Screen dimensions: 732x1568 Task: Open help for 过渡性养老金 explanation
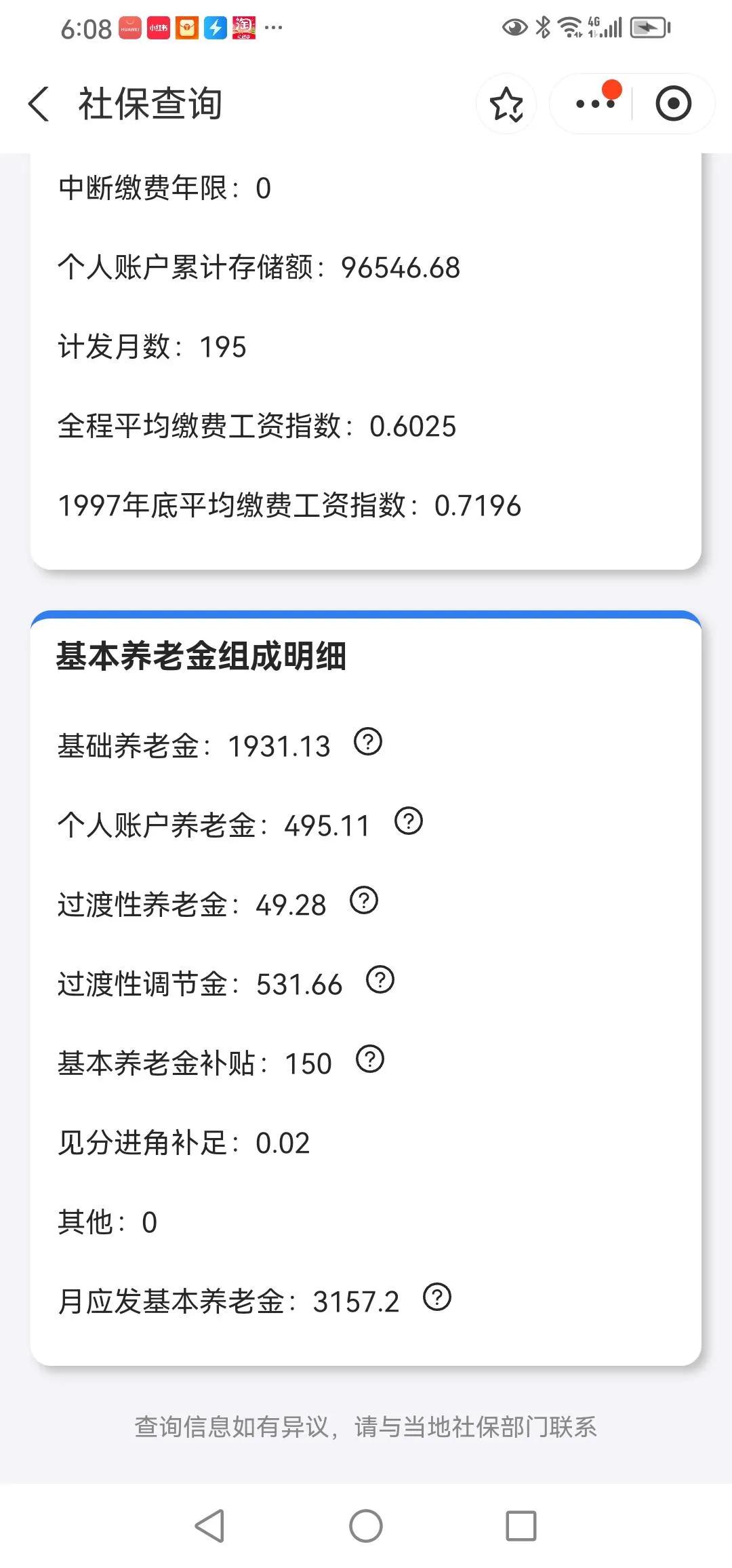(363, 902)
